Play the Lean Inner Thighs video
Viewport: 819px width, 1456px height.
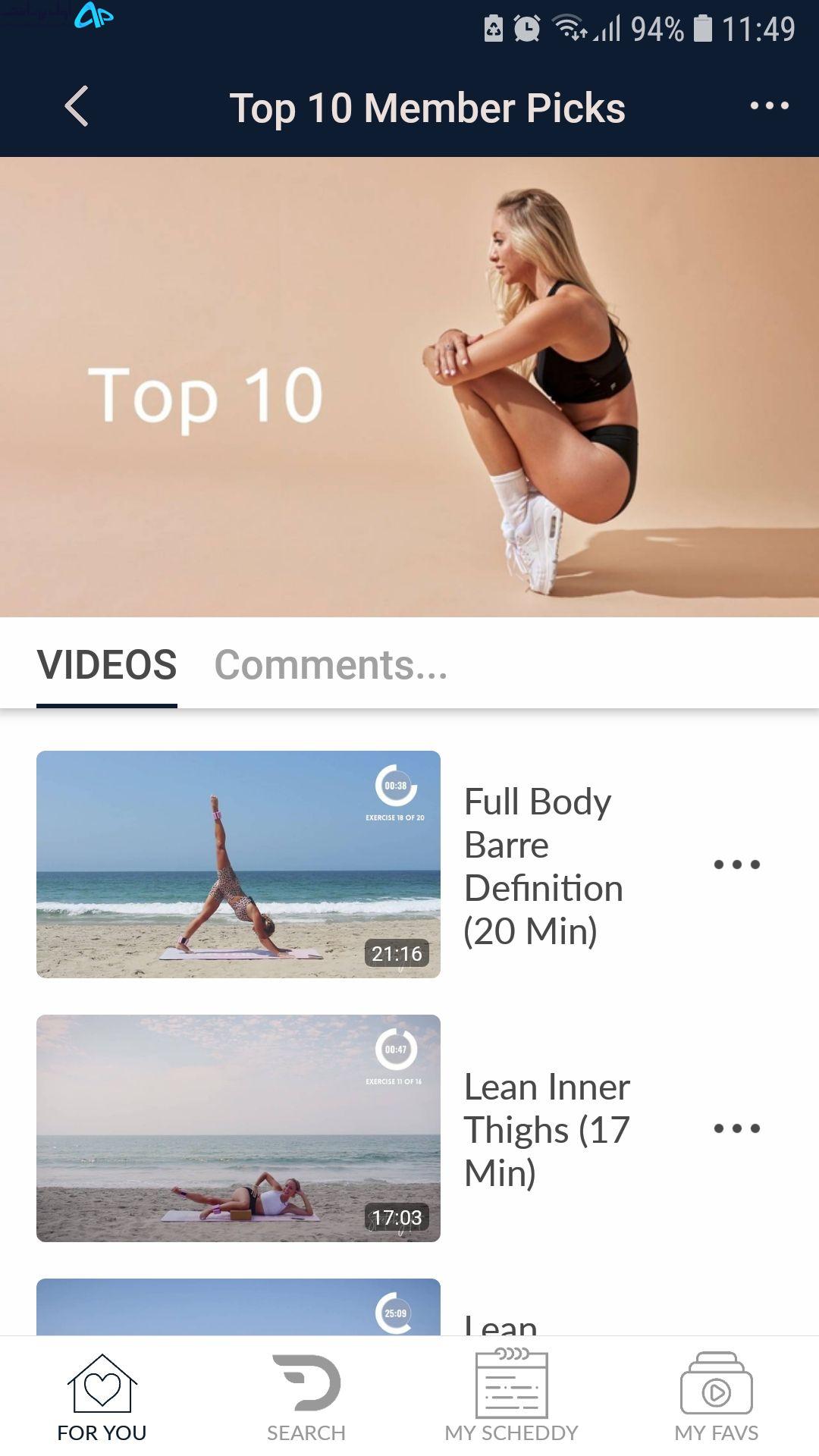pos(238,1128)
